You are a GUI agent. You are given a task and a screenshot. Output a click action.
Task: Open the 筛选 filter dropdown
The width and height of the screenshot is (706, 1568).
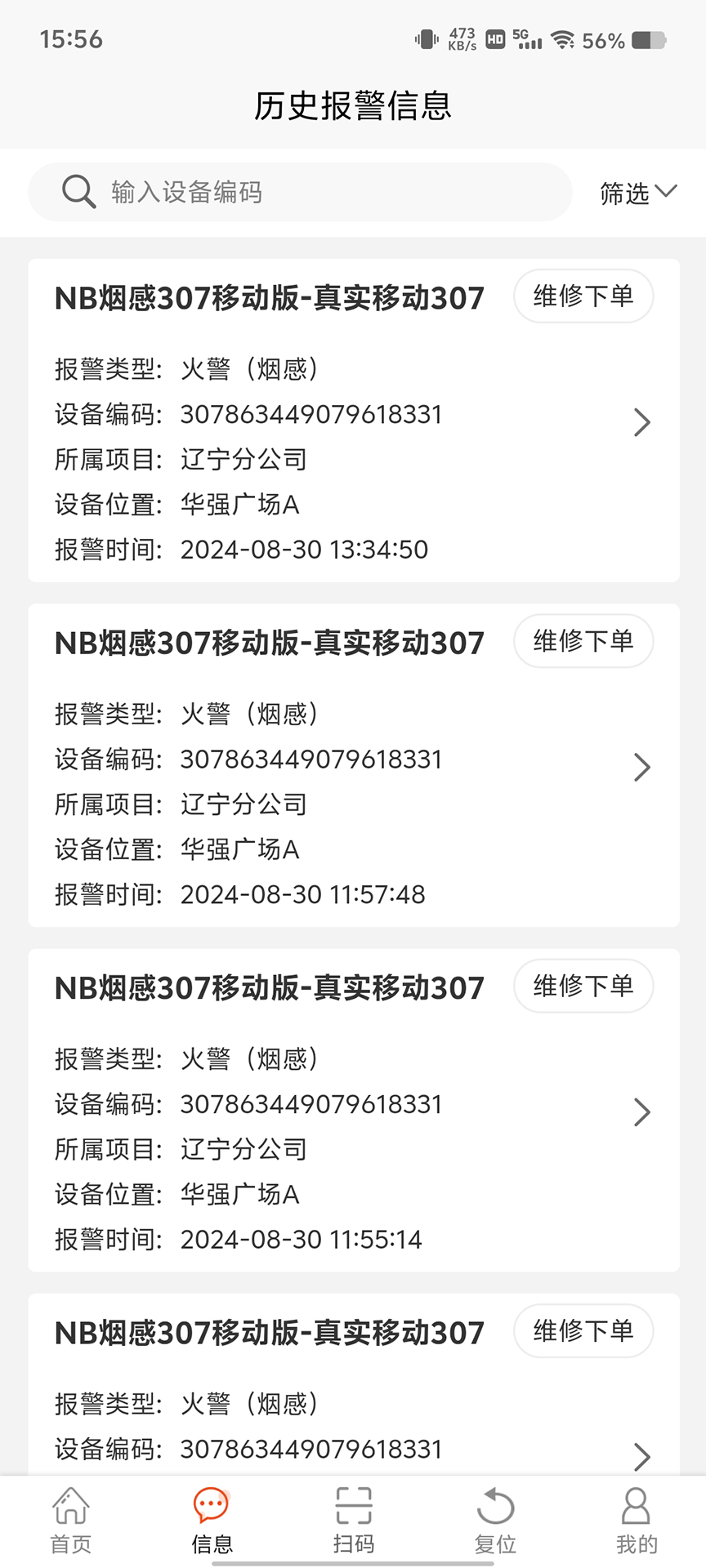click(639, 194)
